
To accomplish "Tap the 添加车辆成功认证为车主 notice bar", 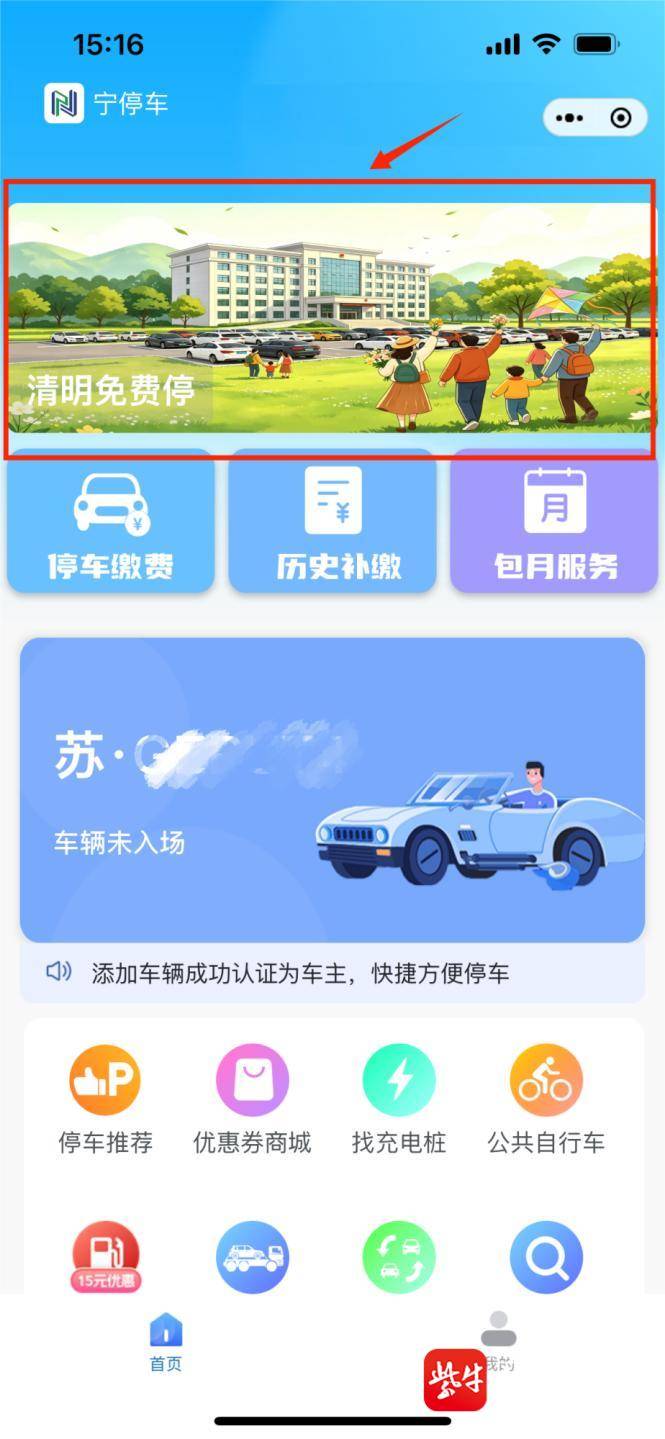I will 332,973.
